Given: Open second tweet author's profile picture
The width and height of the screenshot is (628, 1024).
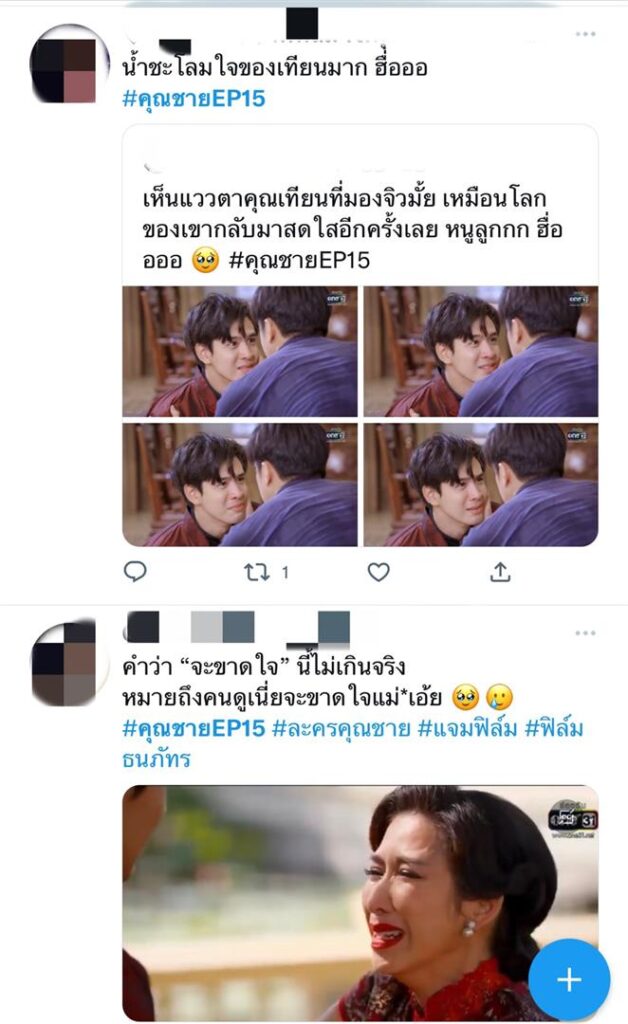Looking at the screenshot, I should (70, 663).
